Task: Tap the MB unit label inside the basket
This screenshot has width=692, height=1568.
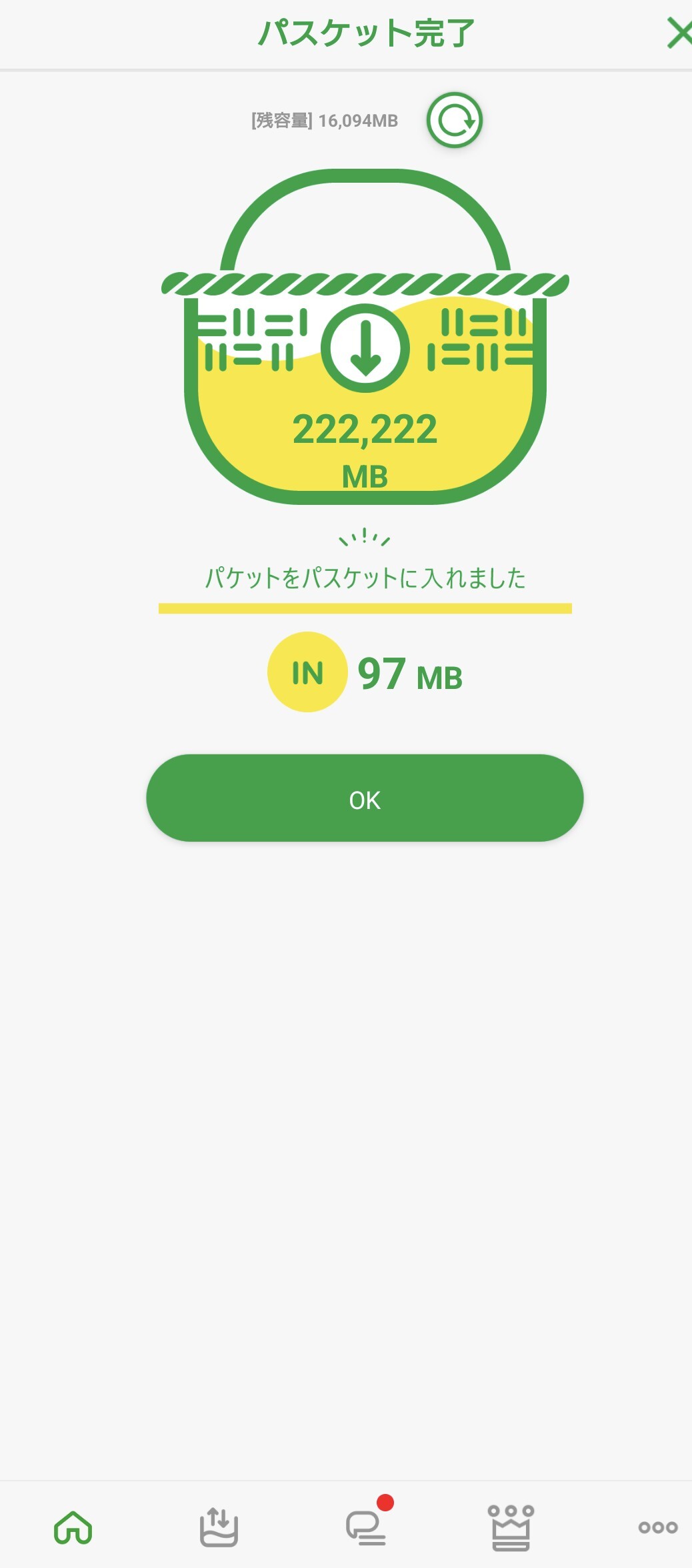Action: (x=365, y=476)
